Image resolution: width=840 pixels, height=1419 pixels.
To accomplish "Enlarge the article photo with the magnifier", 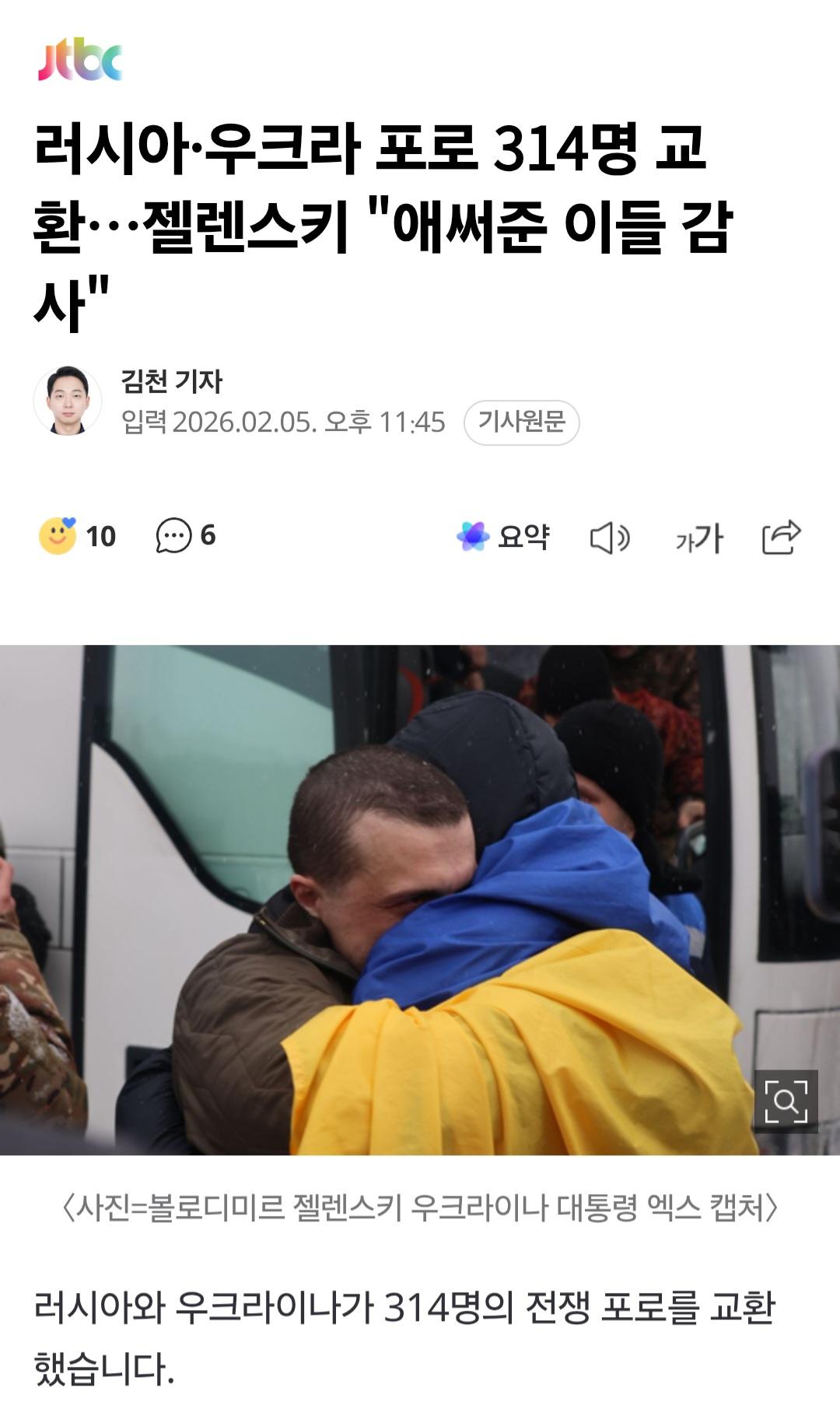I will 786,1101.
